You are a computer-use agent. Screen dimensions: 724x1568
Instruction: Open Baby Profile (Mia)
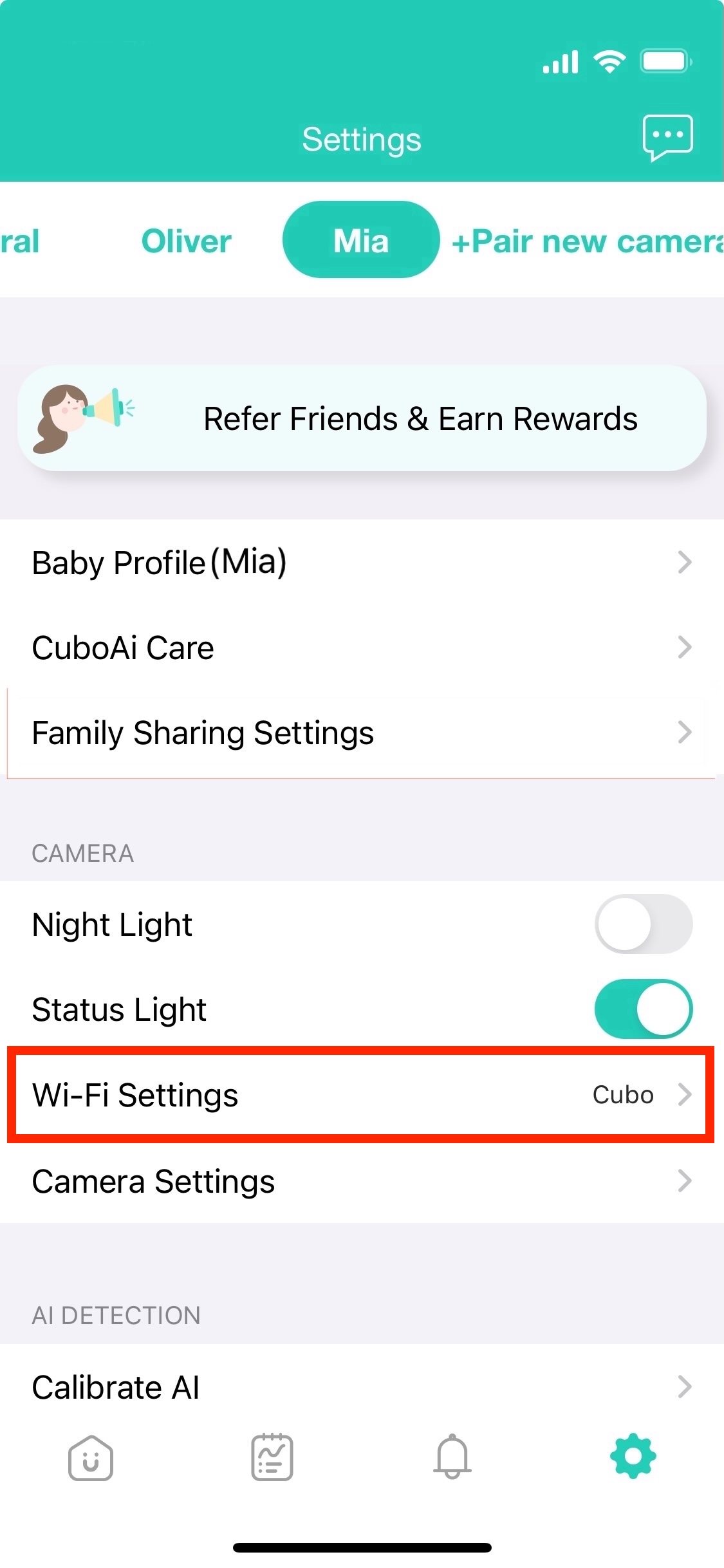(x=362, y=562)
